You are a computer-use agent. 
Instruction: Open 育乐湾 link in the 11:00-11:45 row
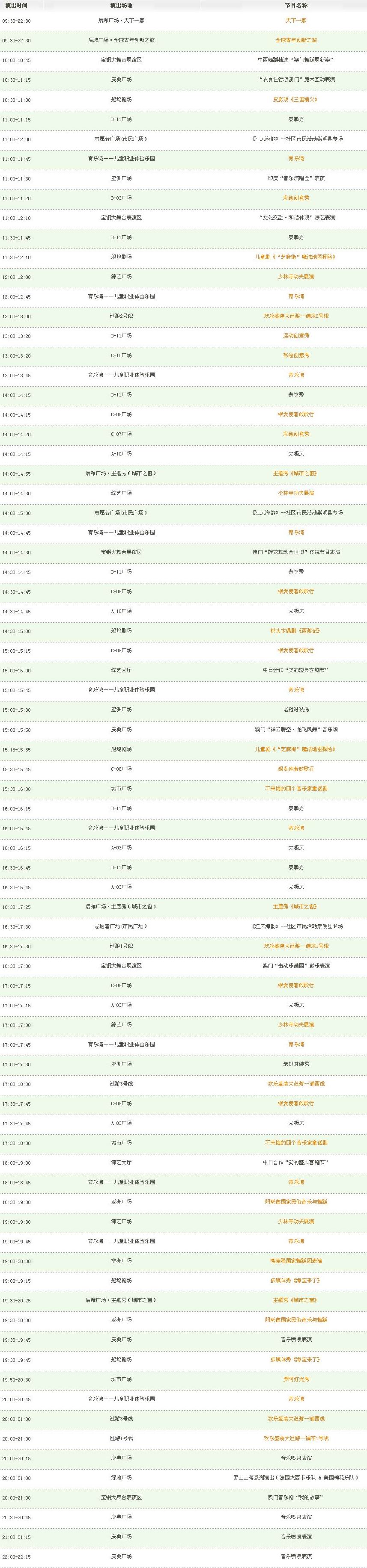295,158
